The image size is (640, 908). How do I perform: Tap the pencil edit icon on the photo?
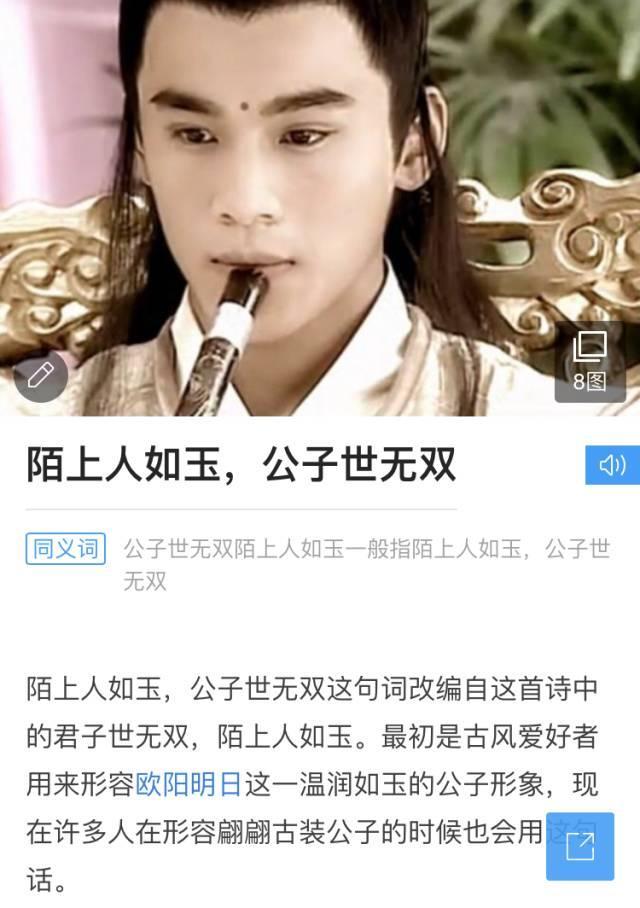(x=41, y=376)
